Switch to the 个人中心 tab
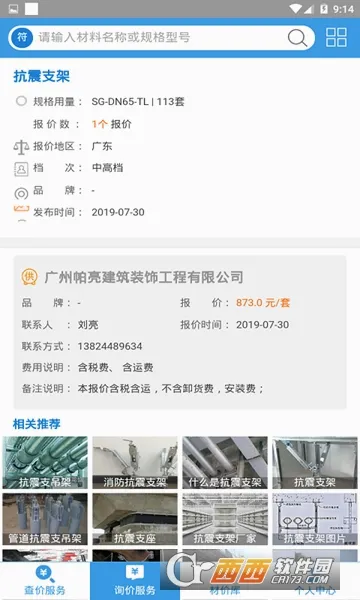 [x=315, y=581]
